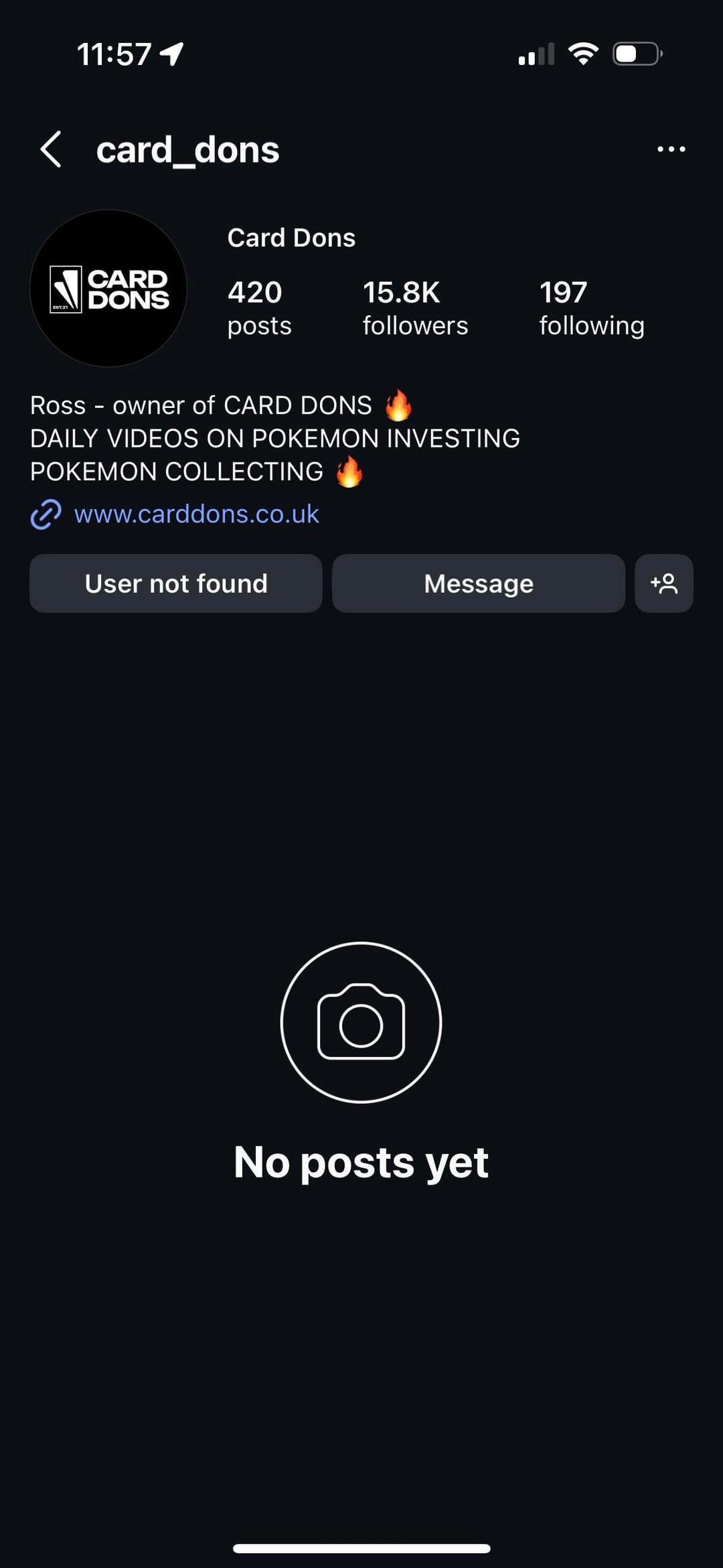Open the three-dot overflow menu
The image size is (723, 1568).
point(671,149)
